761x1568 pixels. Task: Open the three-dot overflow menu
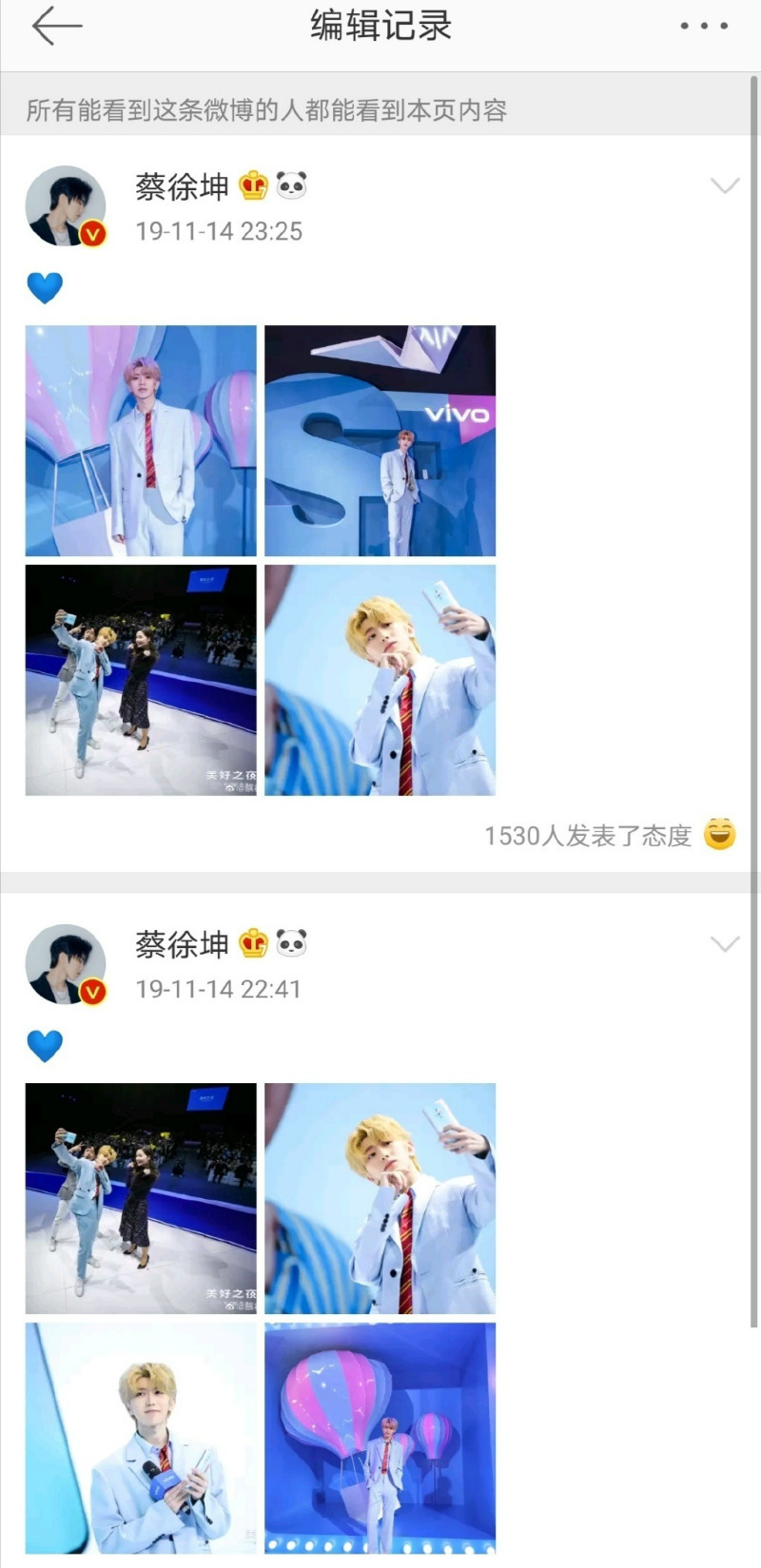(x=704, y=27)
